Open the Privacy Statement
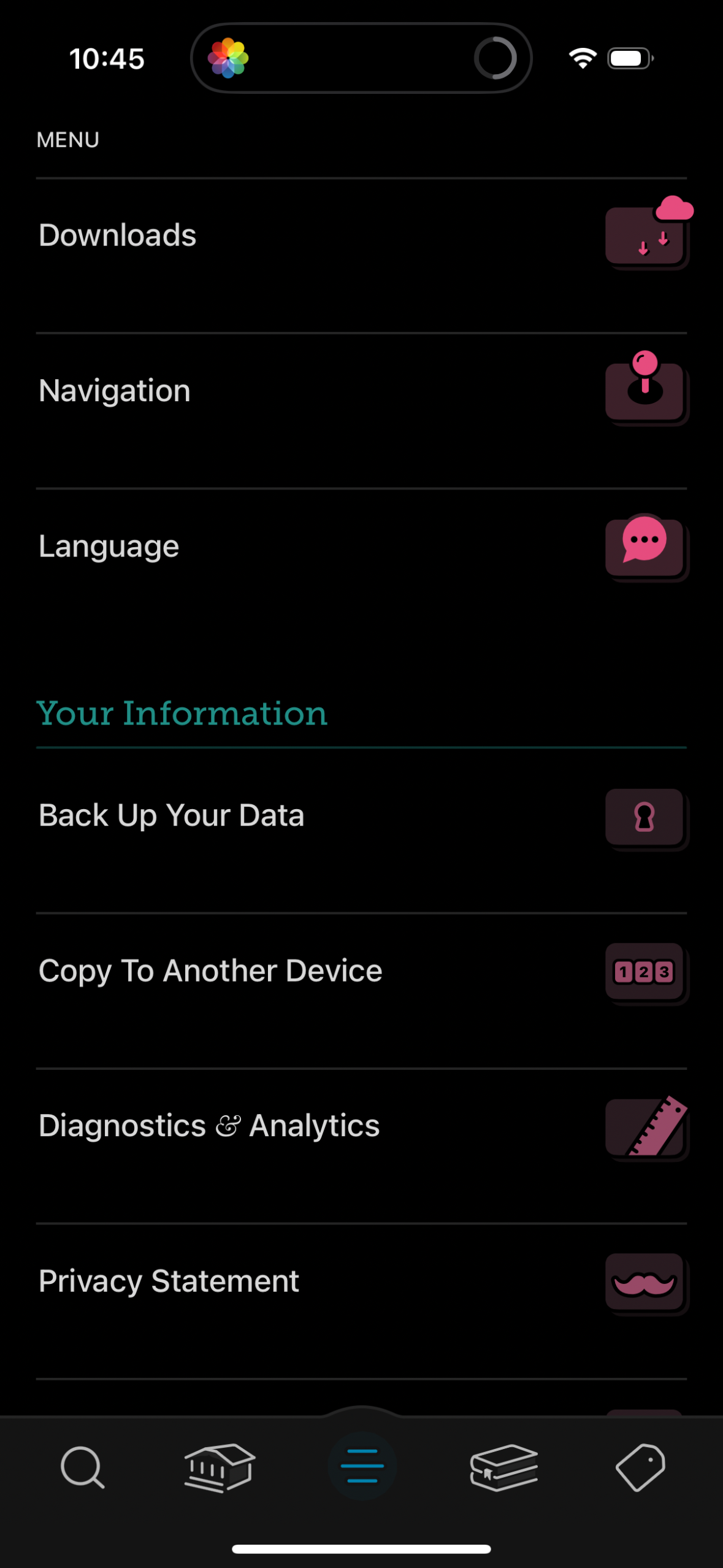The image size is (723, 1568). click(x=169, y=1281)
